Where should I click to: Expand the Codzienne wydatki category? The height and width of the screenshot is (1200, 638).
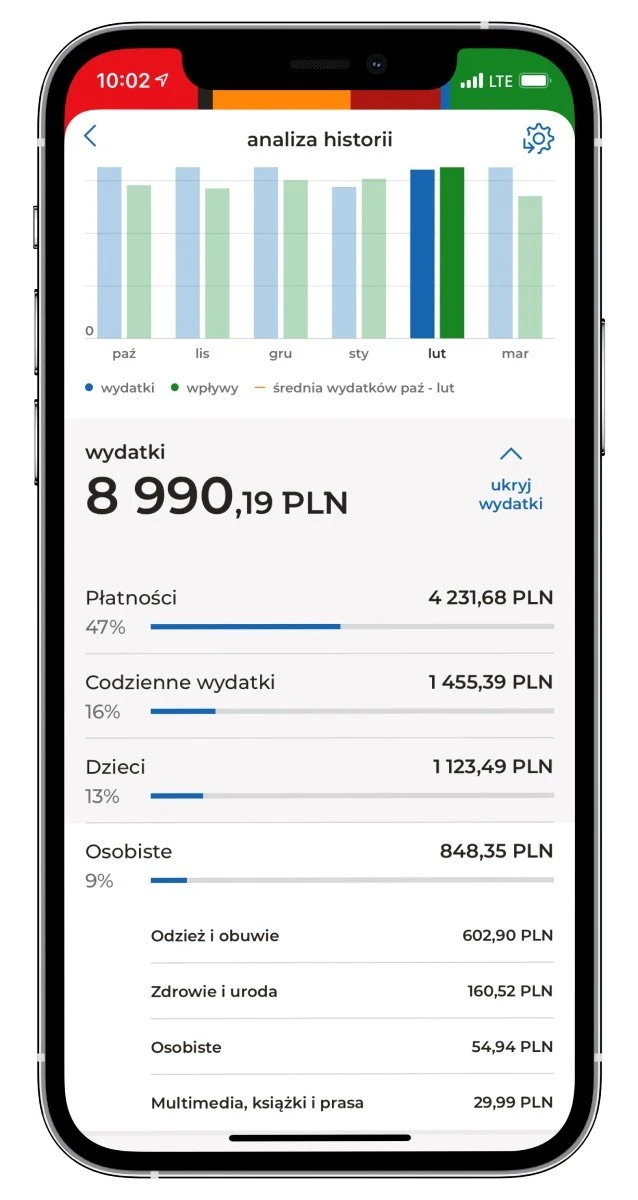pos(319,696)
